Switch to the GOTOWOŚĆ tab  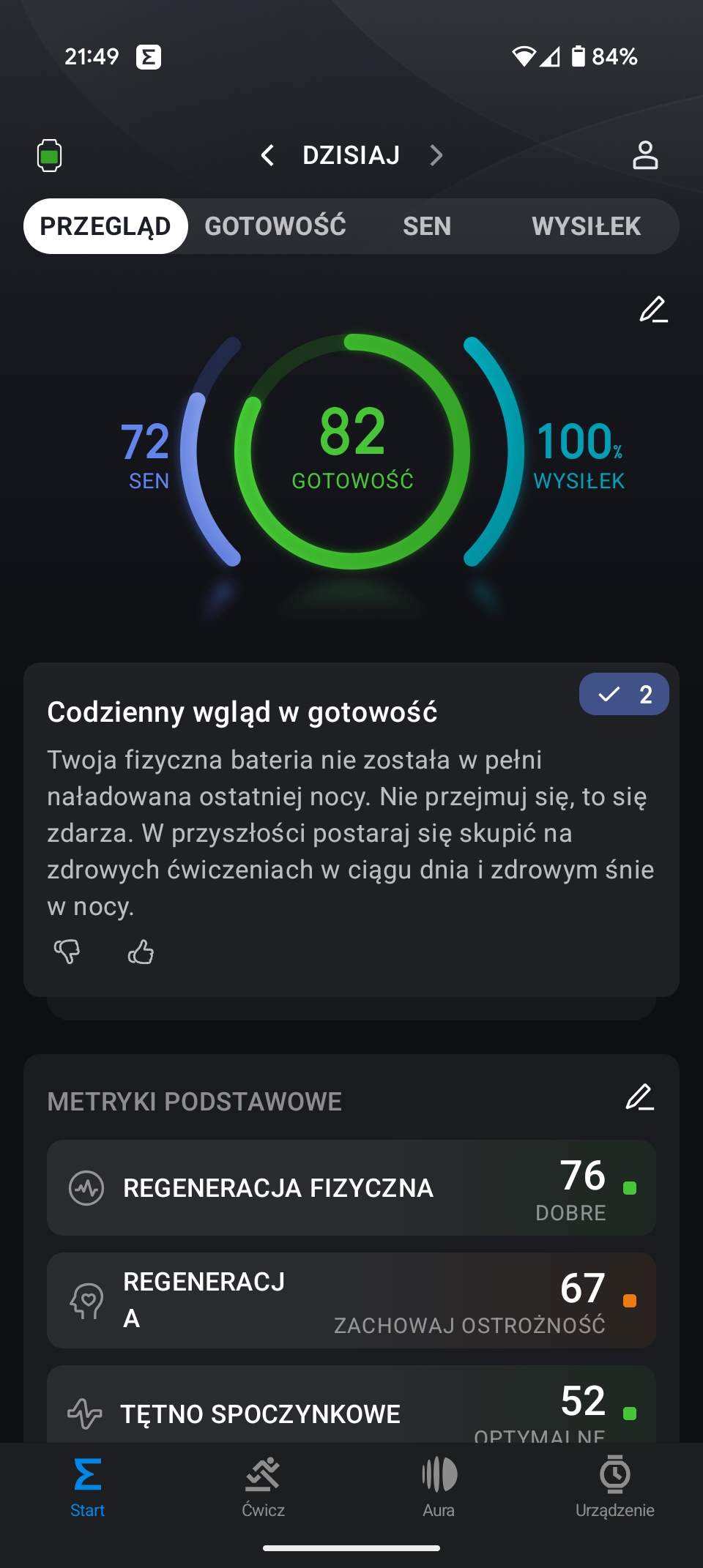pyautogui.click(x=275, y=226)
